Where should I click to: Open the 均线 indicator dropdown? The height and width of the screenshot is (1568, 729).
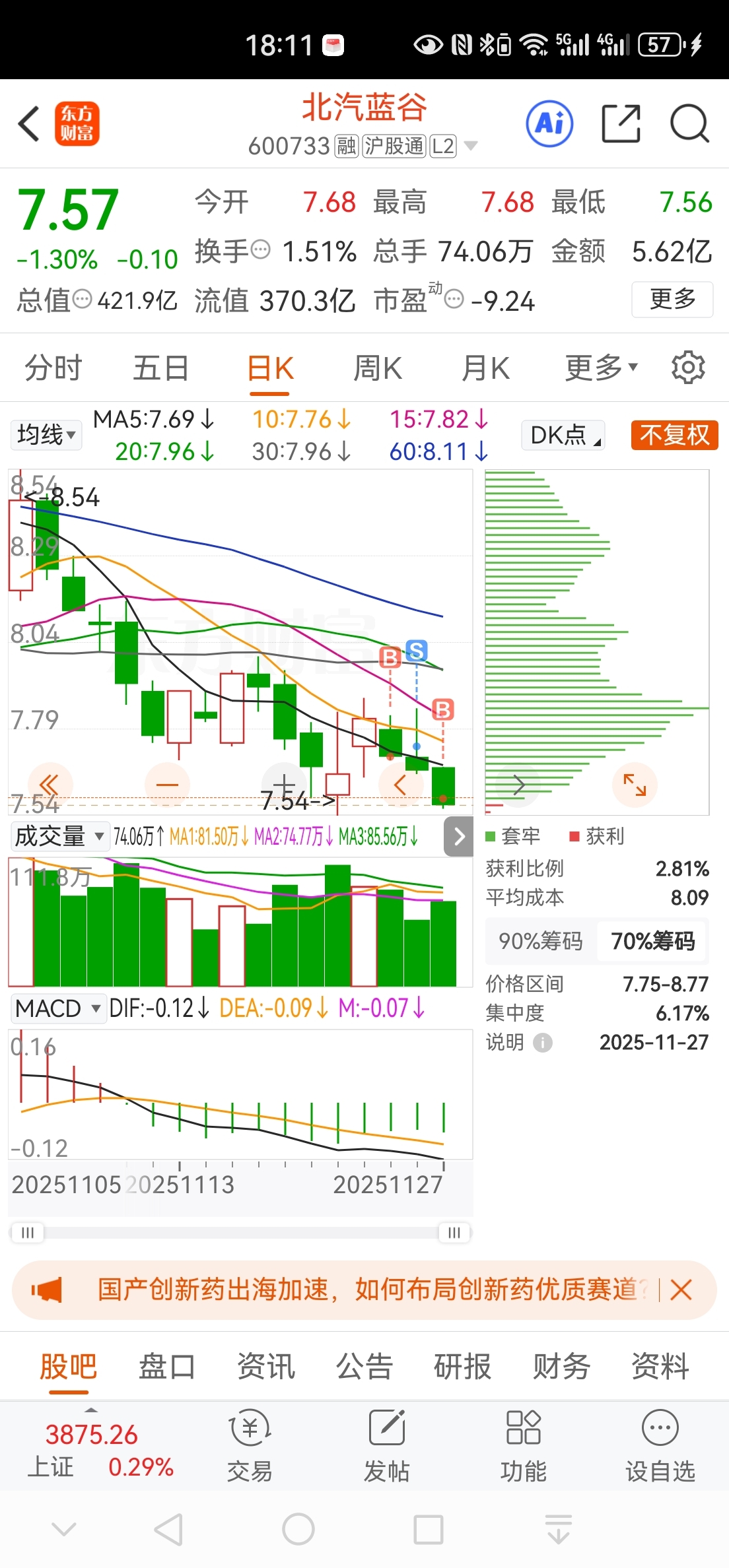[46, 435]
